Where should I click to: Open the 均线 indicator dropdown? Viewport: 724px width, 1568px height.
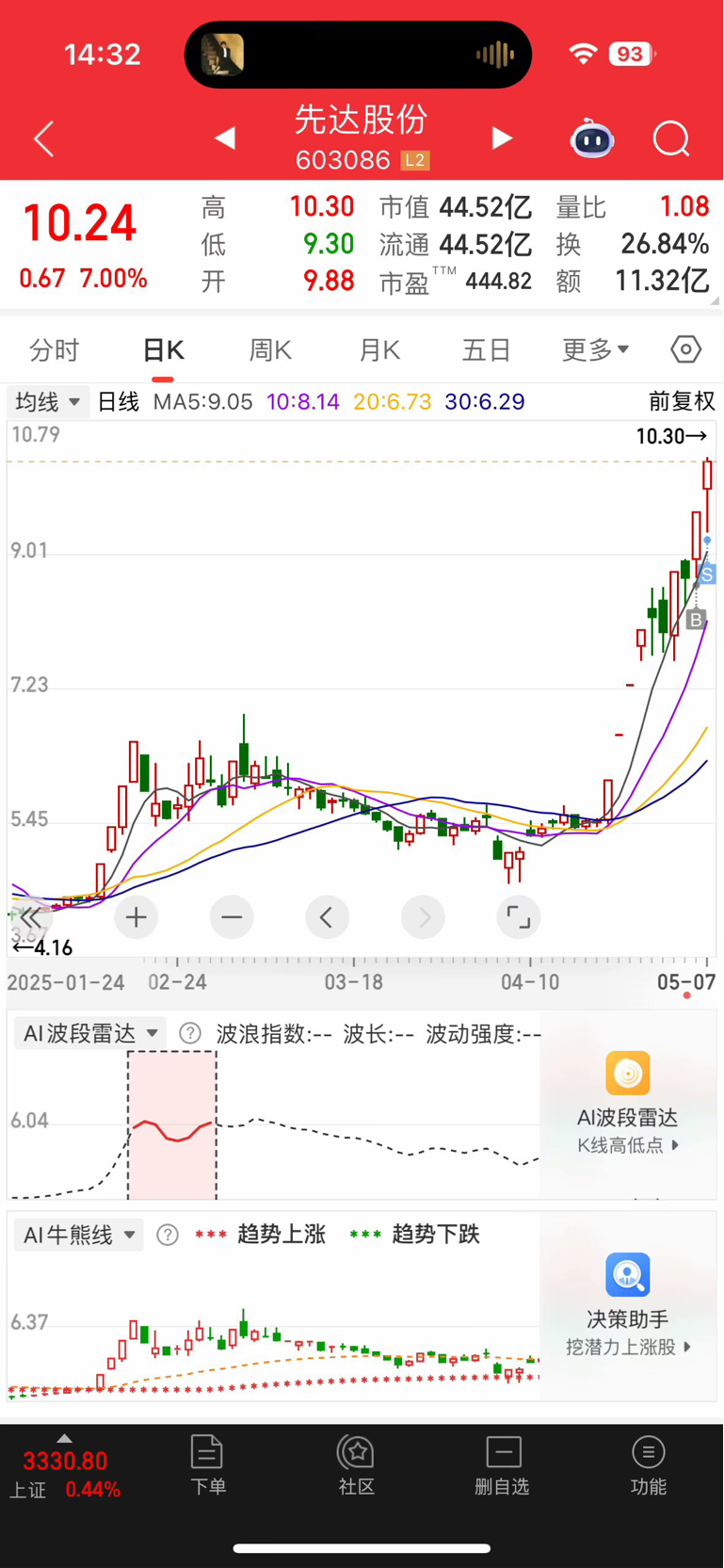pos(47,402)
